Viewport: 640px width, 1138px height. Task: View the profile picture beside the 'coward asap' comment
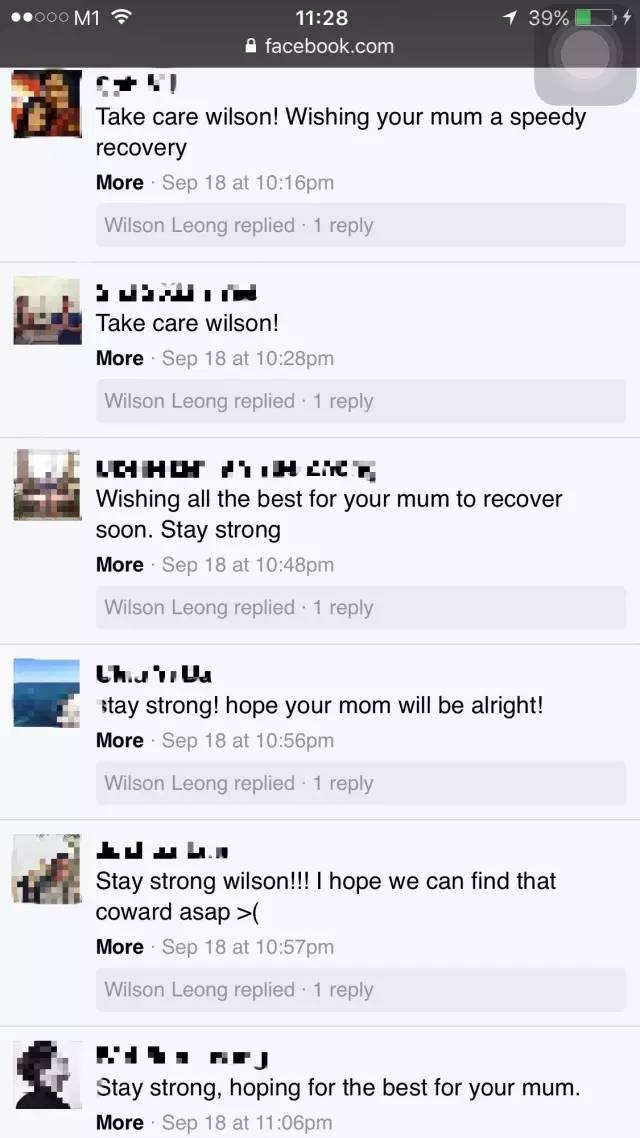46,868
